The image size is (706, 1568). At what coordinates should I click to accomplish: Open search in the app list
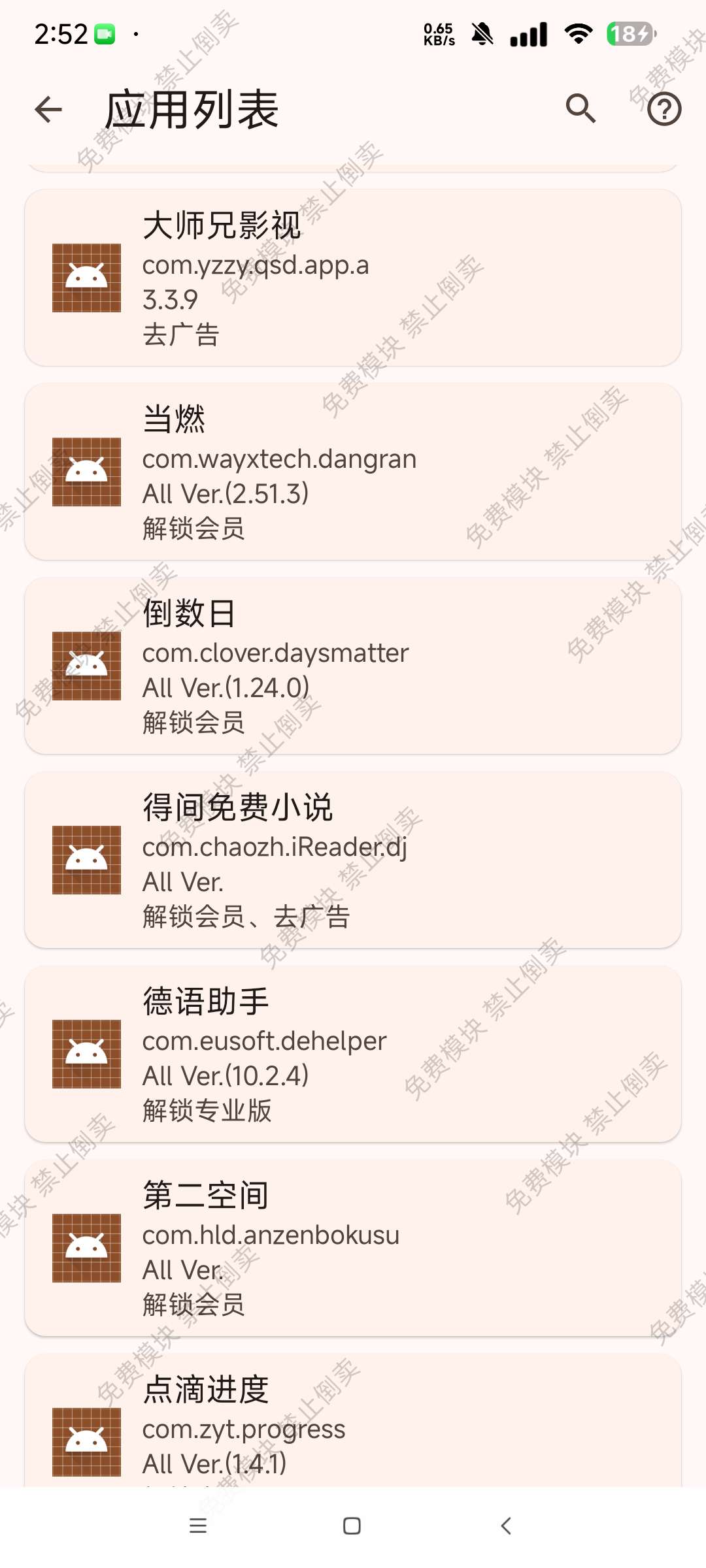click(x=580, y=108)
